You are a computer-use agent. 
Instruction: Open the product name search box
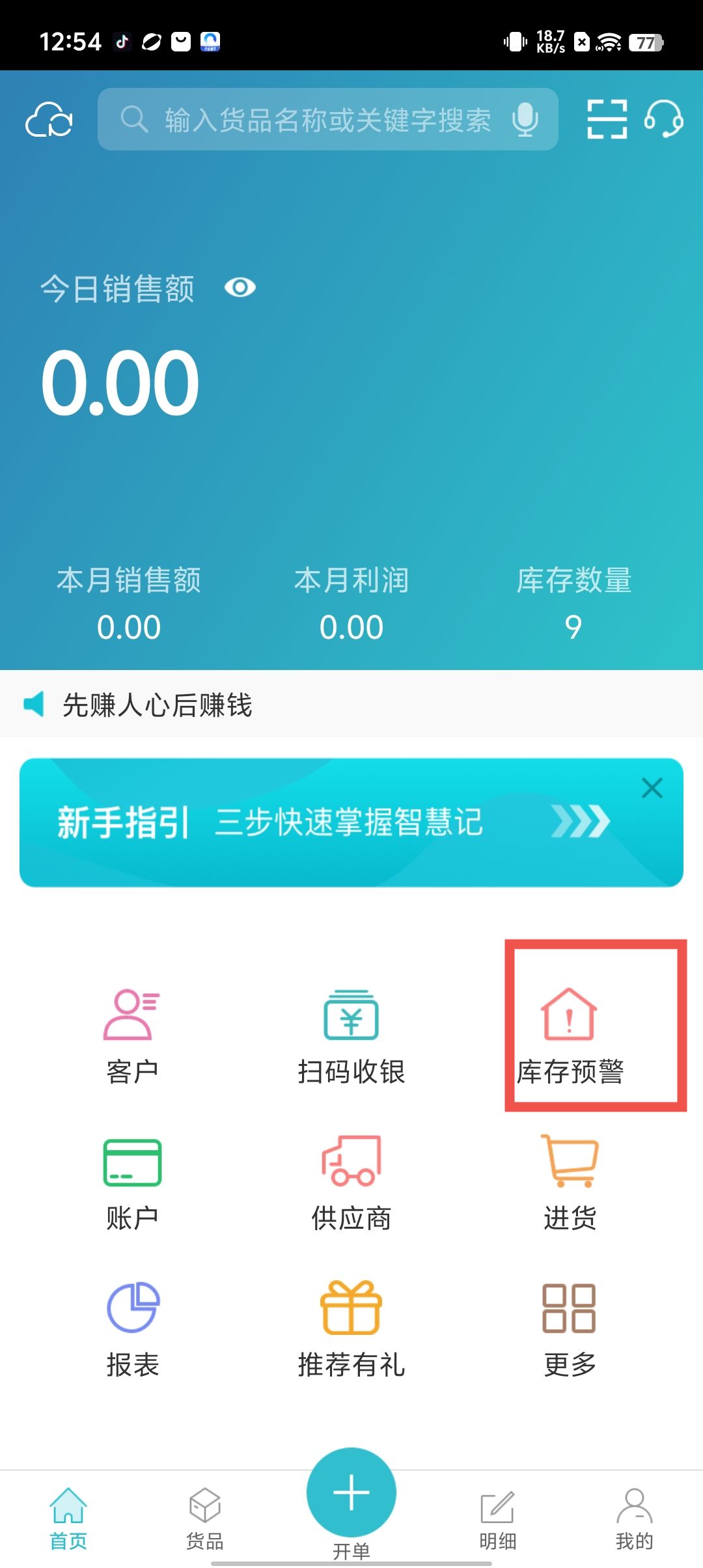[x=312, y=120]
